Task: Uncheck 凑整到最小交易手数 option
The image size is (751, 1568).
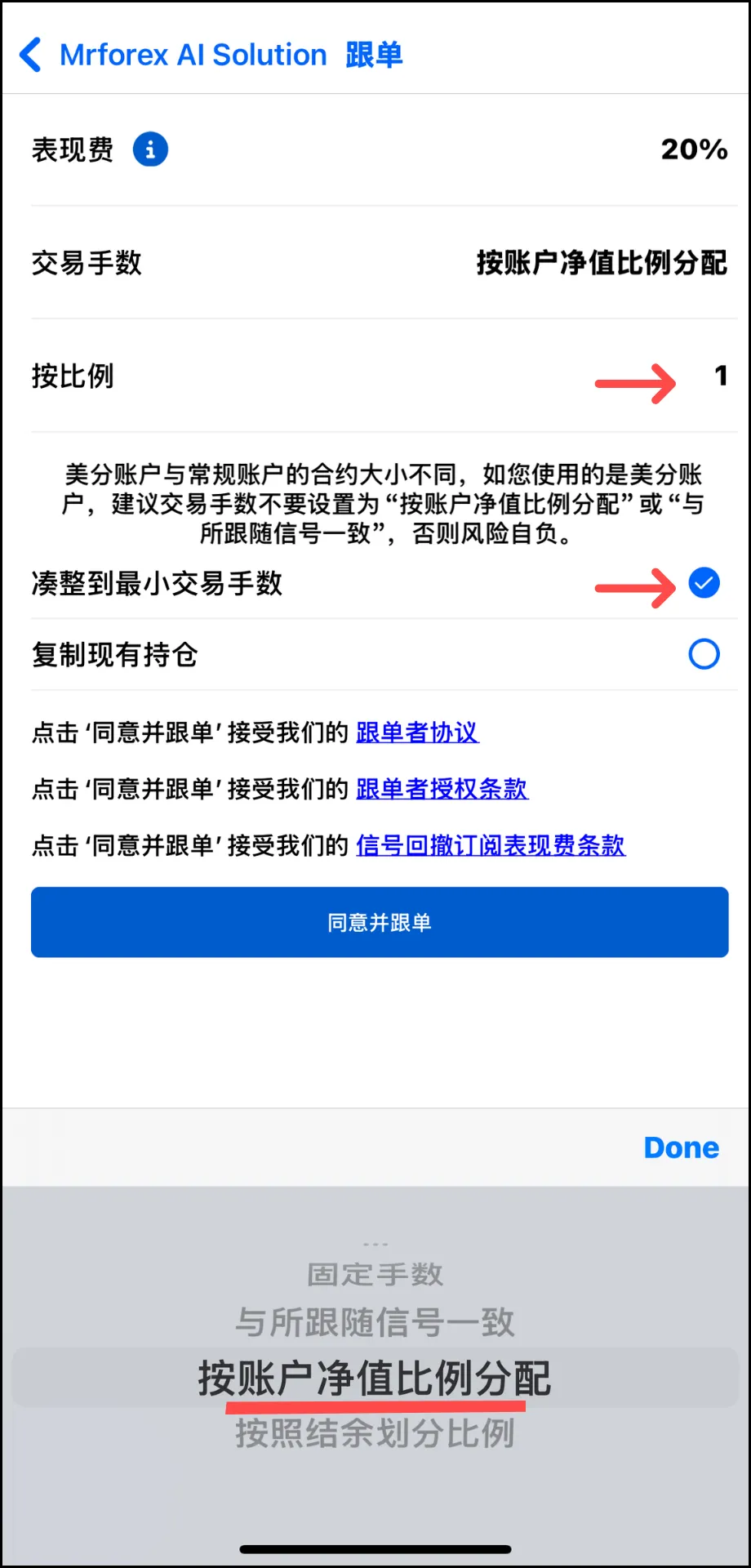Action: click(x=704, y=583)
